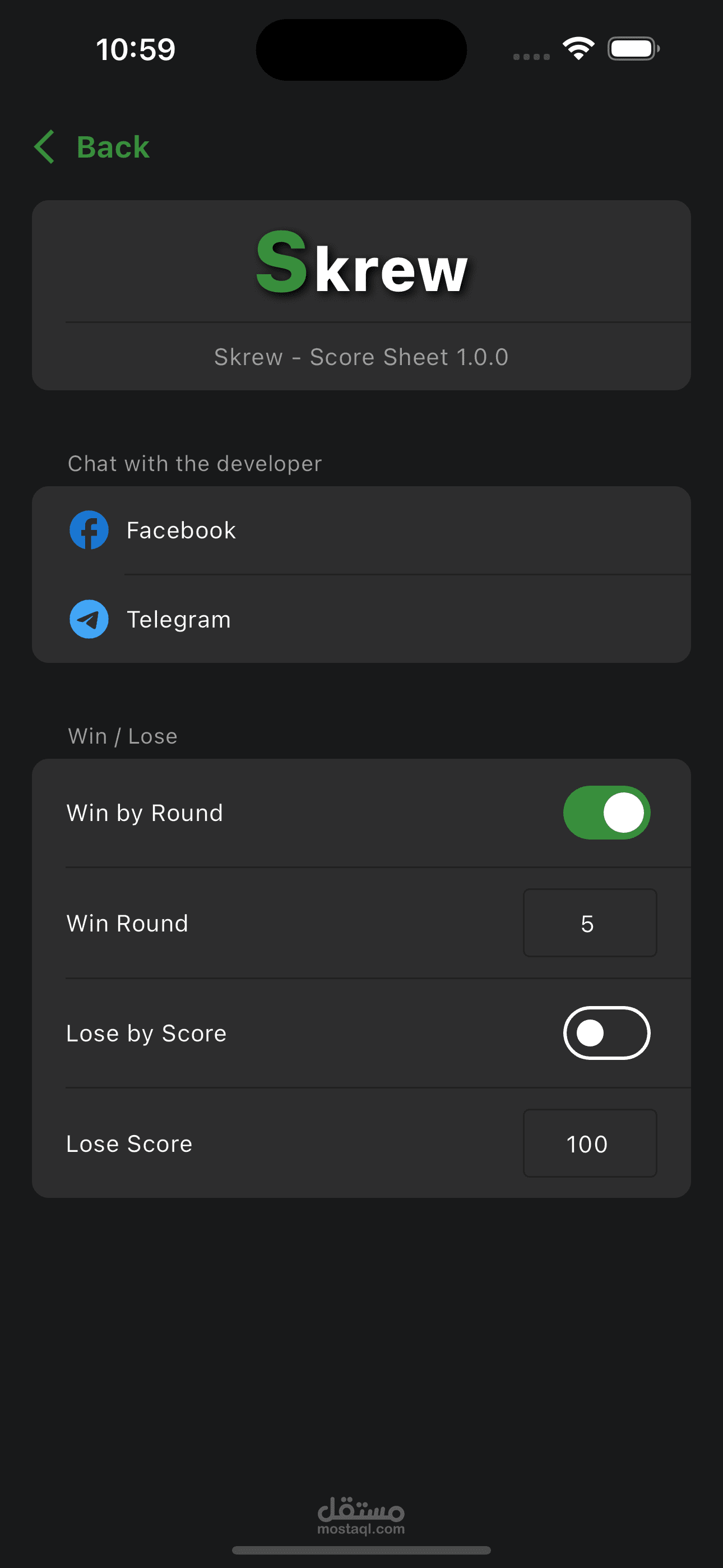Screen dimensions: 723x1568
Task: Enable the Lose by Score switch
Action: 606,1033
